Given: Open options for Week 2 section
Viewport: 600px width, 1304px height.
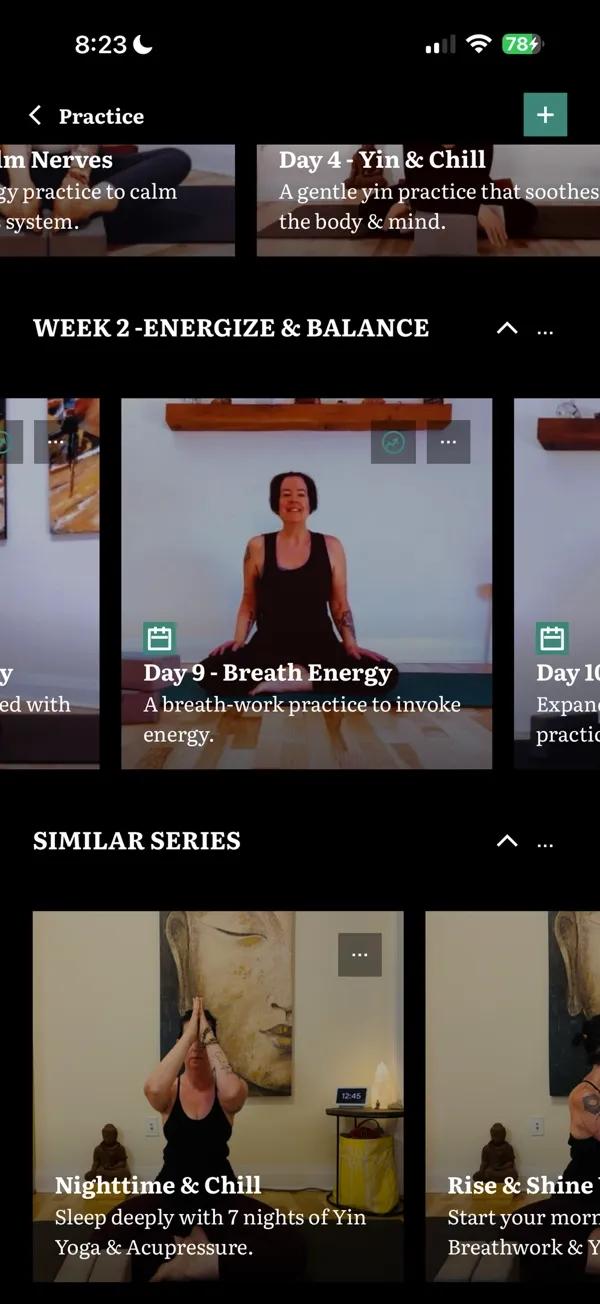Looking at the screenshot, I should pyautogui.click(x=545, y=330).
